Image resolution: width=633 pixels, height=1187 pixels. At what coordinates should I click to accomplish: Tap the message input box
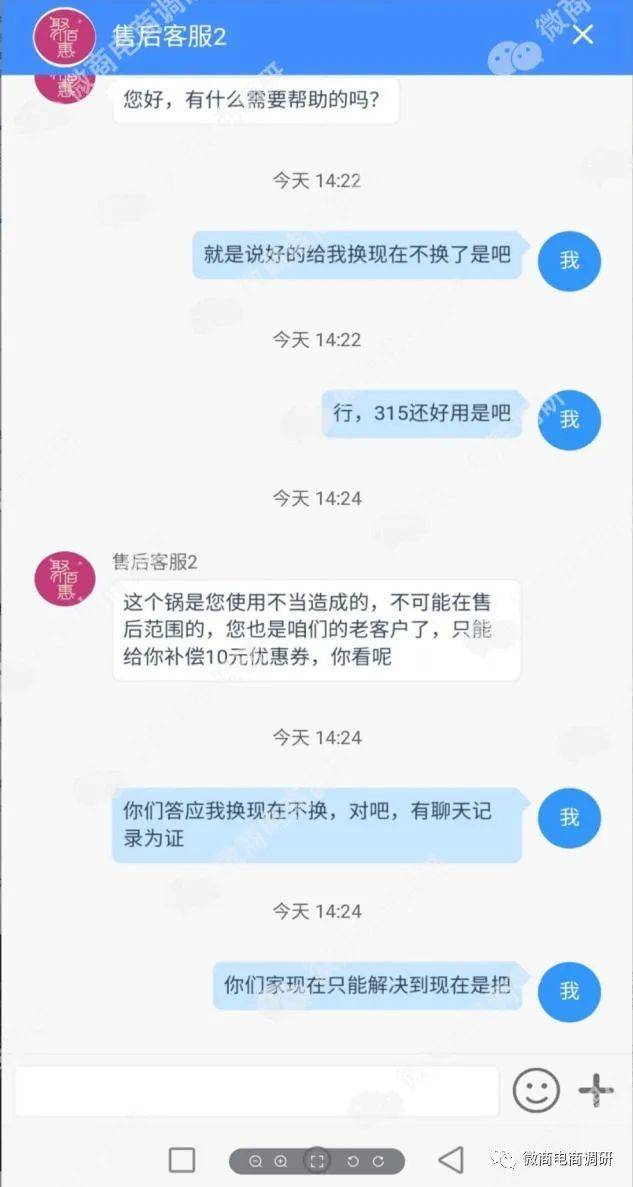[x=256, y=1090]
